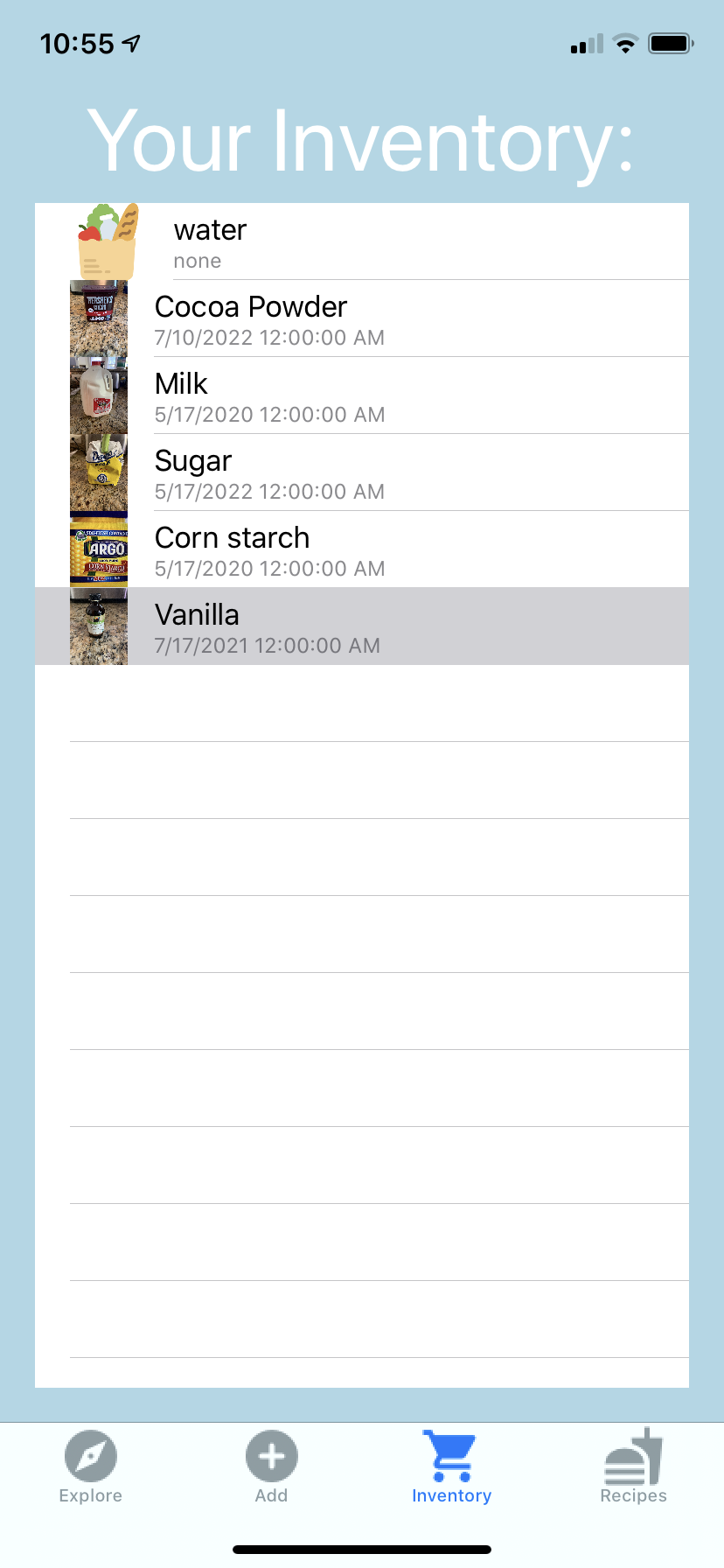The width and height of the screenshot is (724, 1568).
Task: Open the Vanilla inventory item
Action: 362,627
